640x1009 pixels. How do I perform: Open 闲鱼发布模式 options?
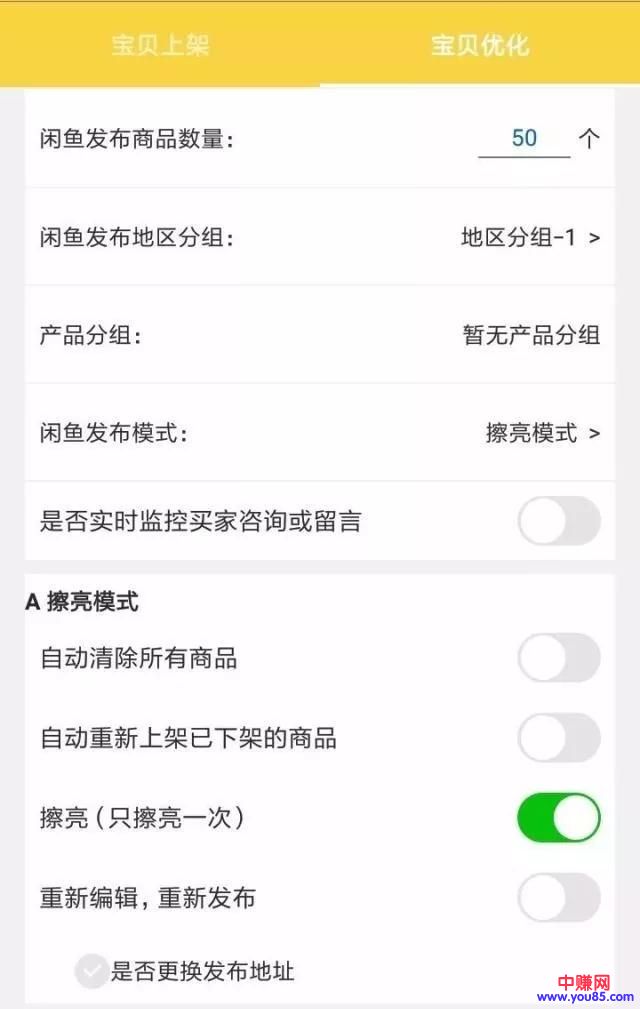point(542,433)
